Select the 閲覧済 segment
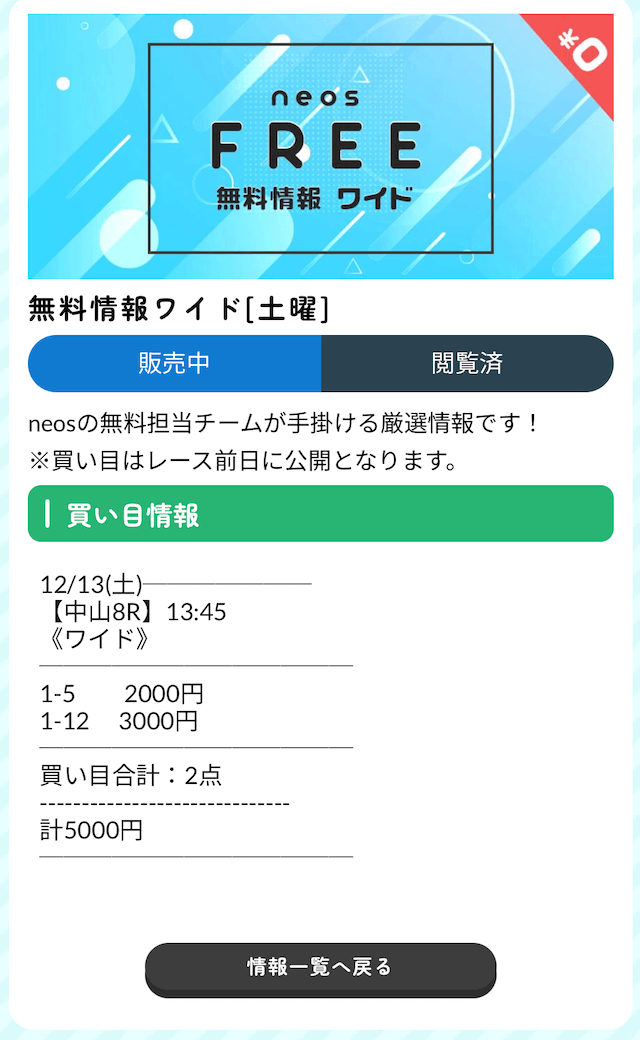Image resolution: width=640 pixels, height=1040 pixels. coord(467,363)
